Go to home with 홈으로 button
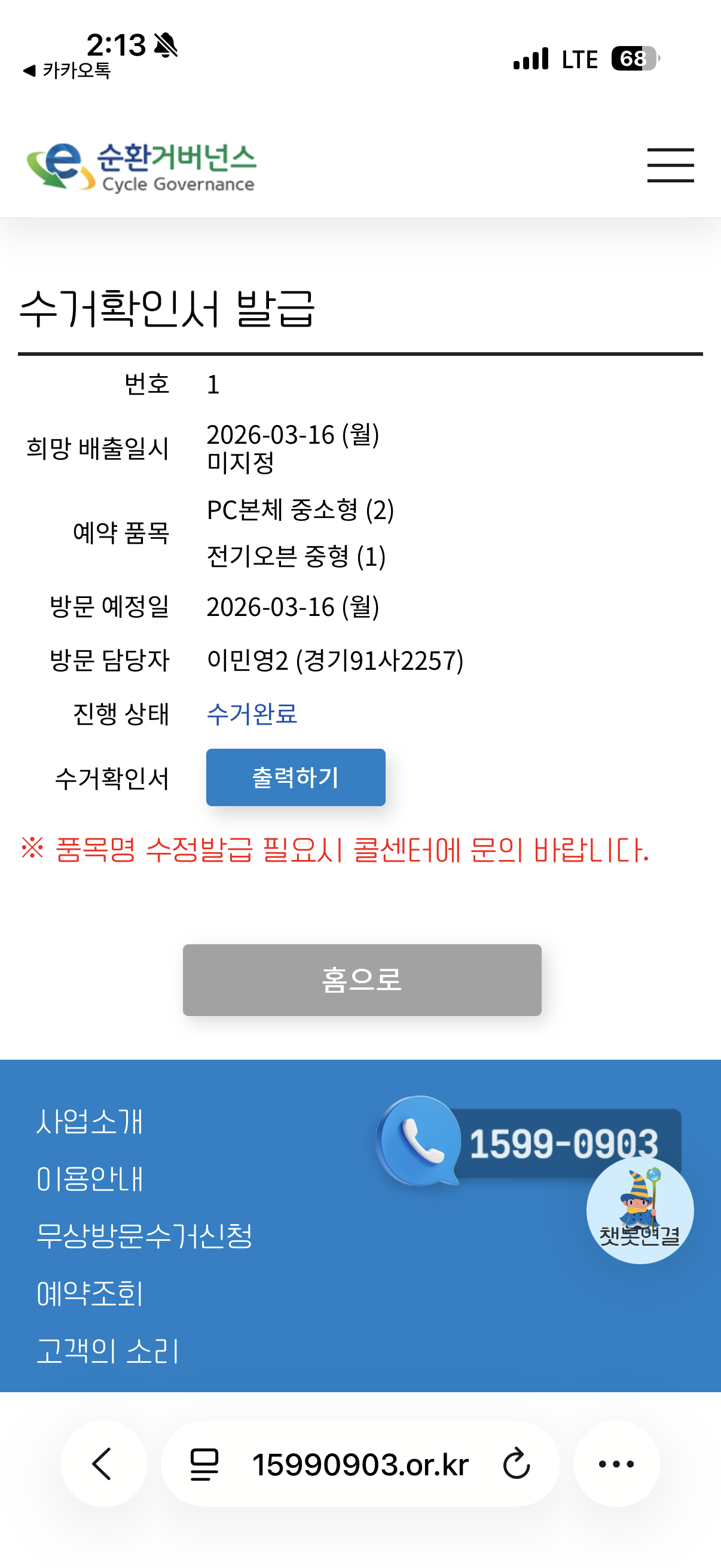 point(362,980)
